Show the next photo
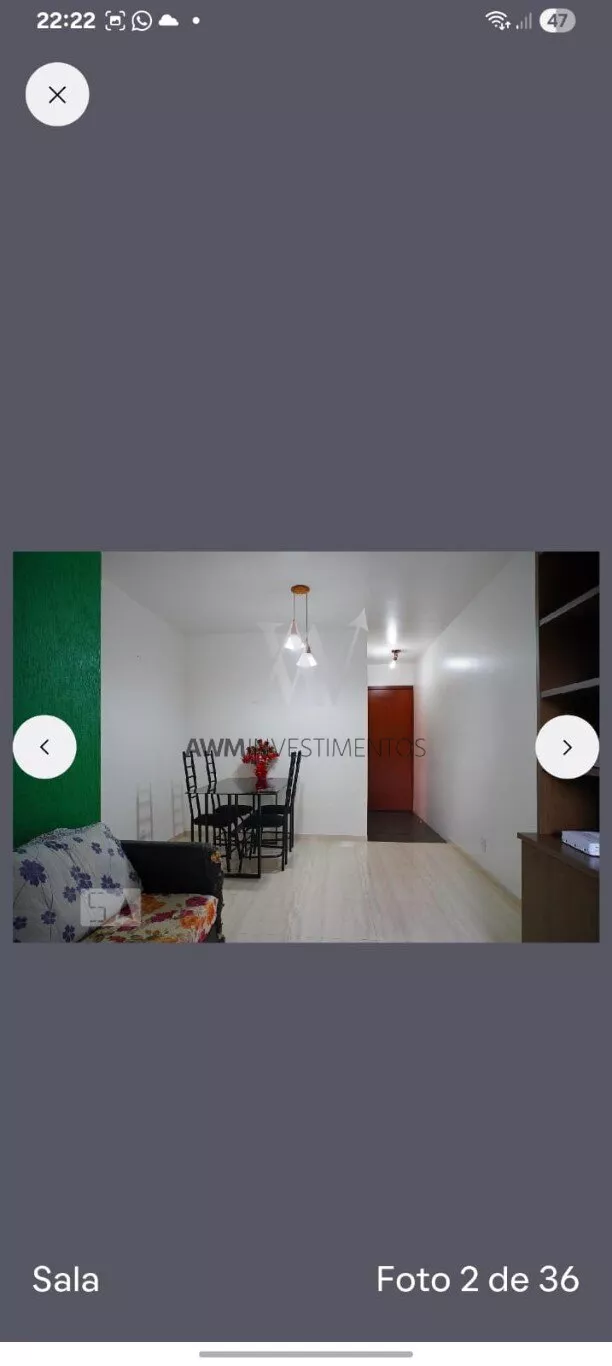The height and width of the screenshot is (1366, 612). (567, 747)
